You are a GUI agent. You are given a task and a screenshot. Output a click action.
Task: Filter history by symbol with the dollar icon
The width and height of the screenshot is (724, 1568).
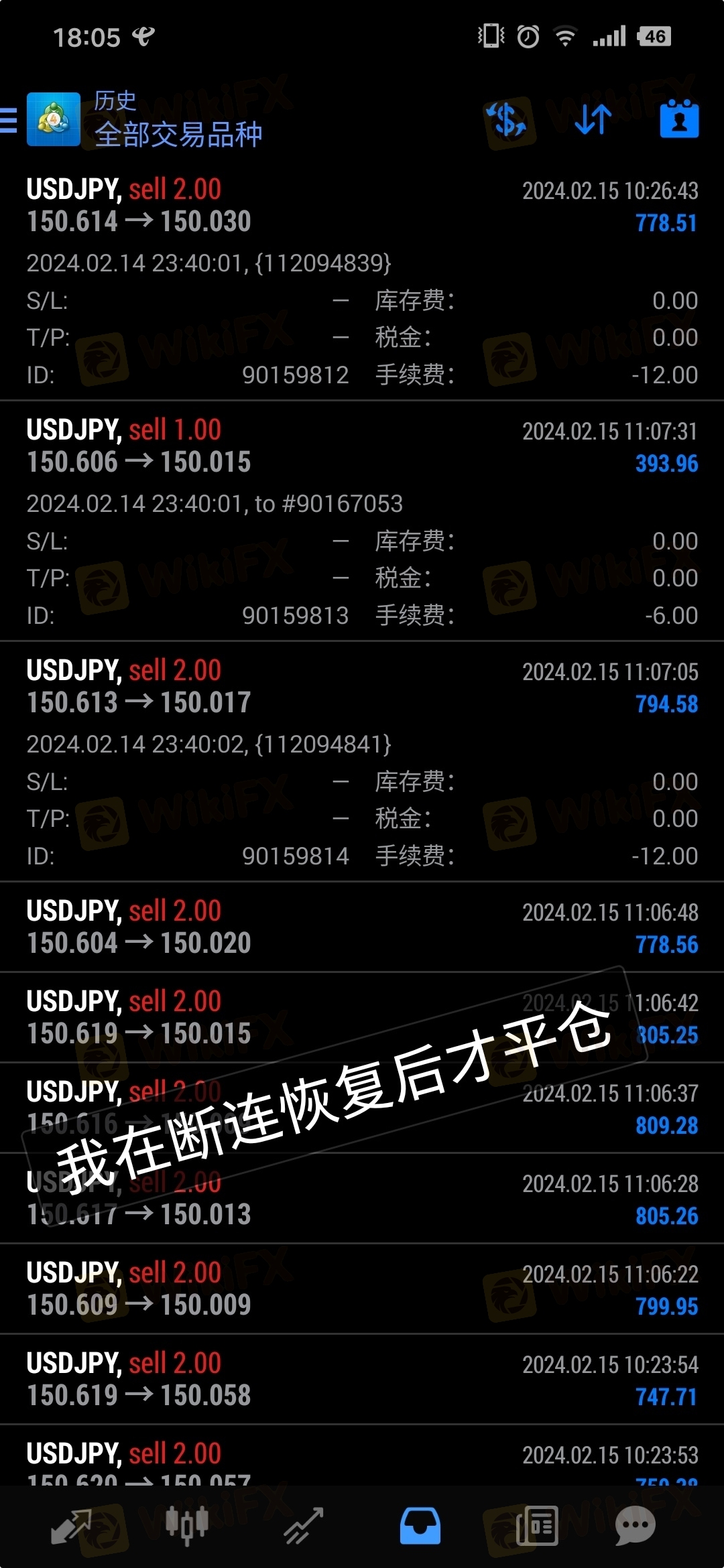pos(507,121)
